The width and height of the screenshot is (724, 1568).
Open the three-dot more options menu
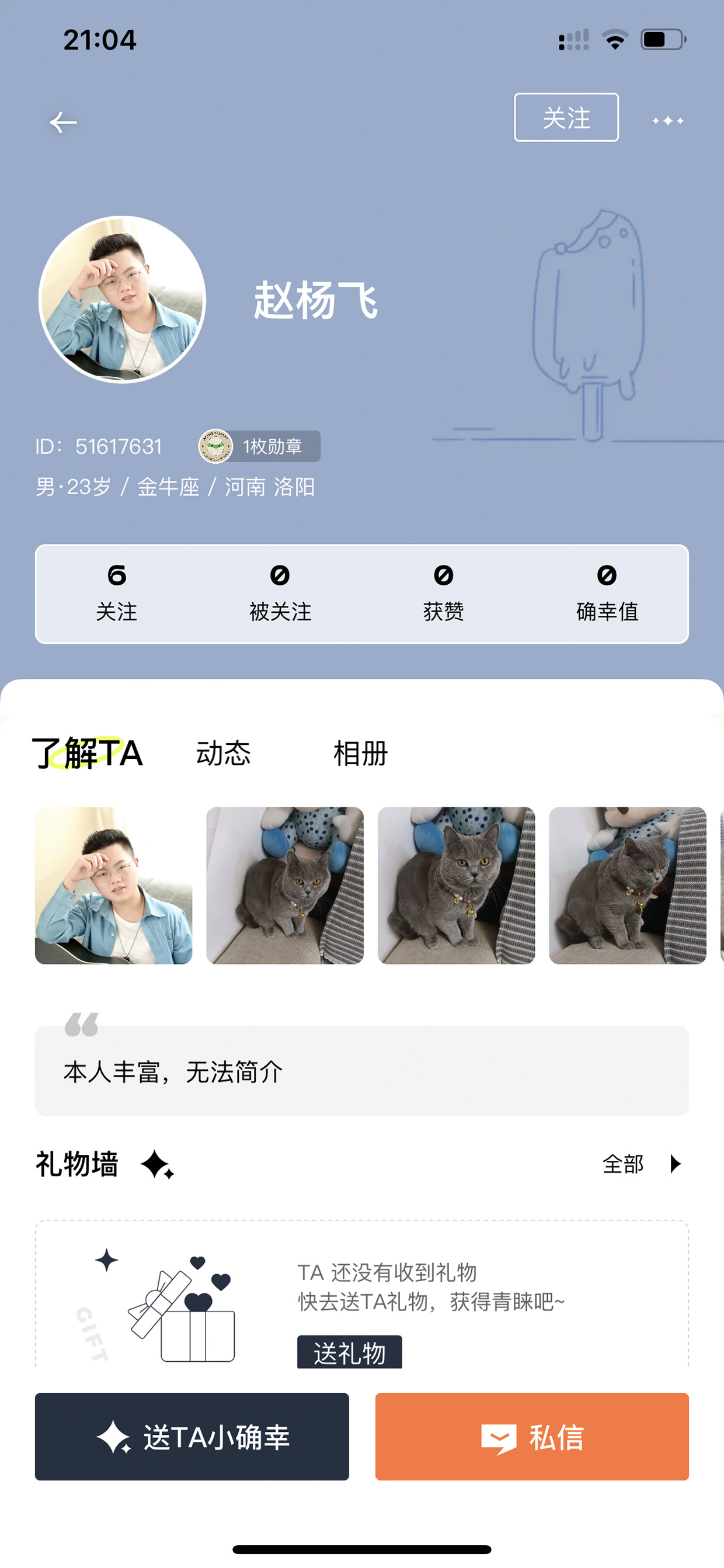tap(667, 121)
